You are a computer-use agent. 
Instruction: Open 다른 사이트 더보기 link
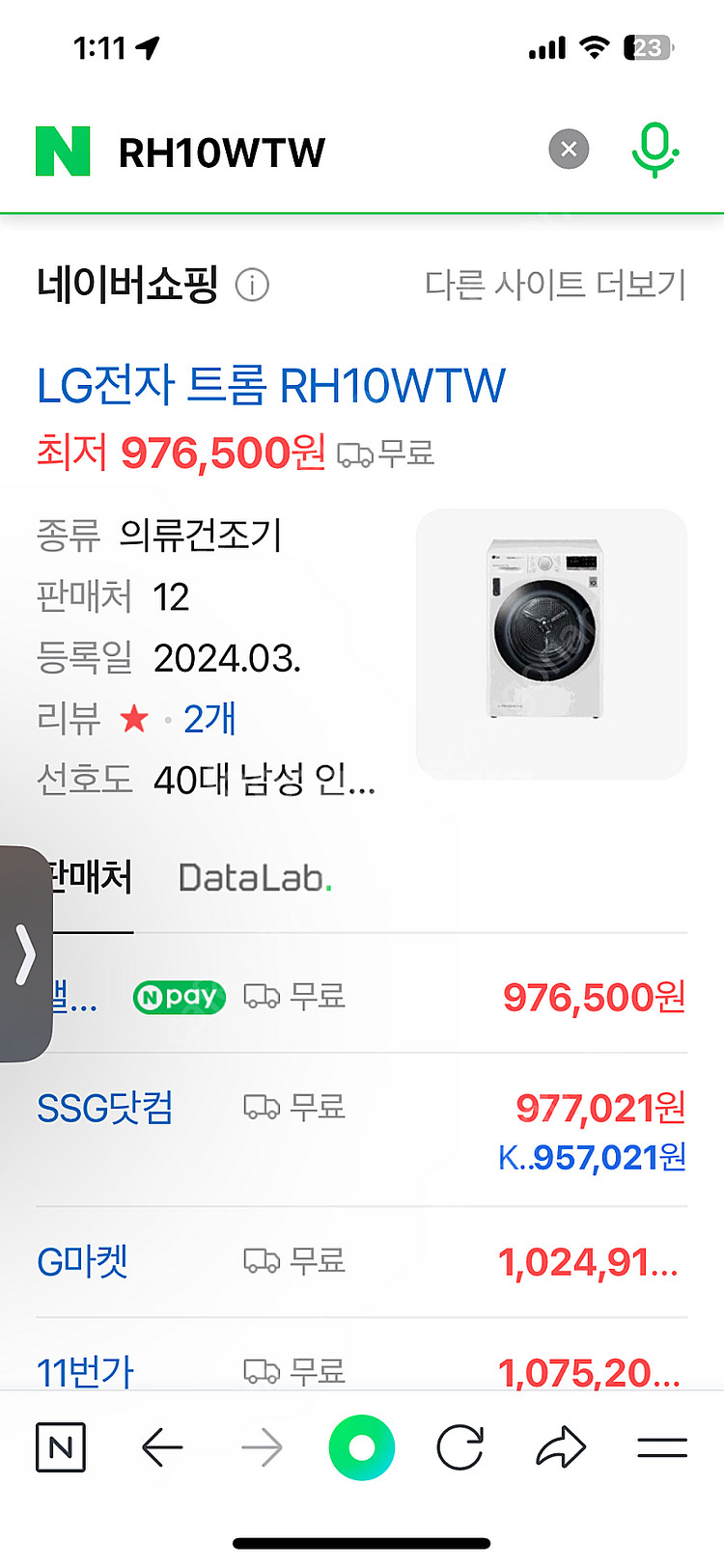click(555, 285)
